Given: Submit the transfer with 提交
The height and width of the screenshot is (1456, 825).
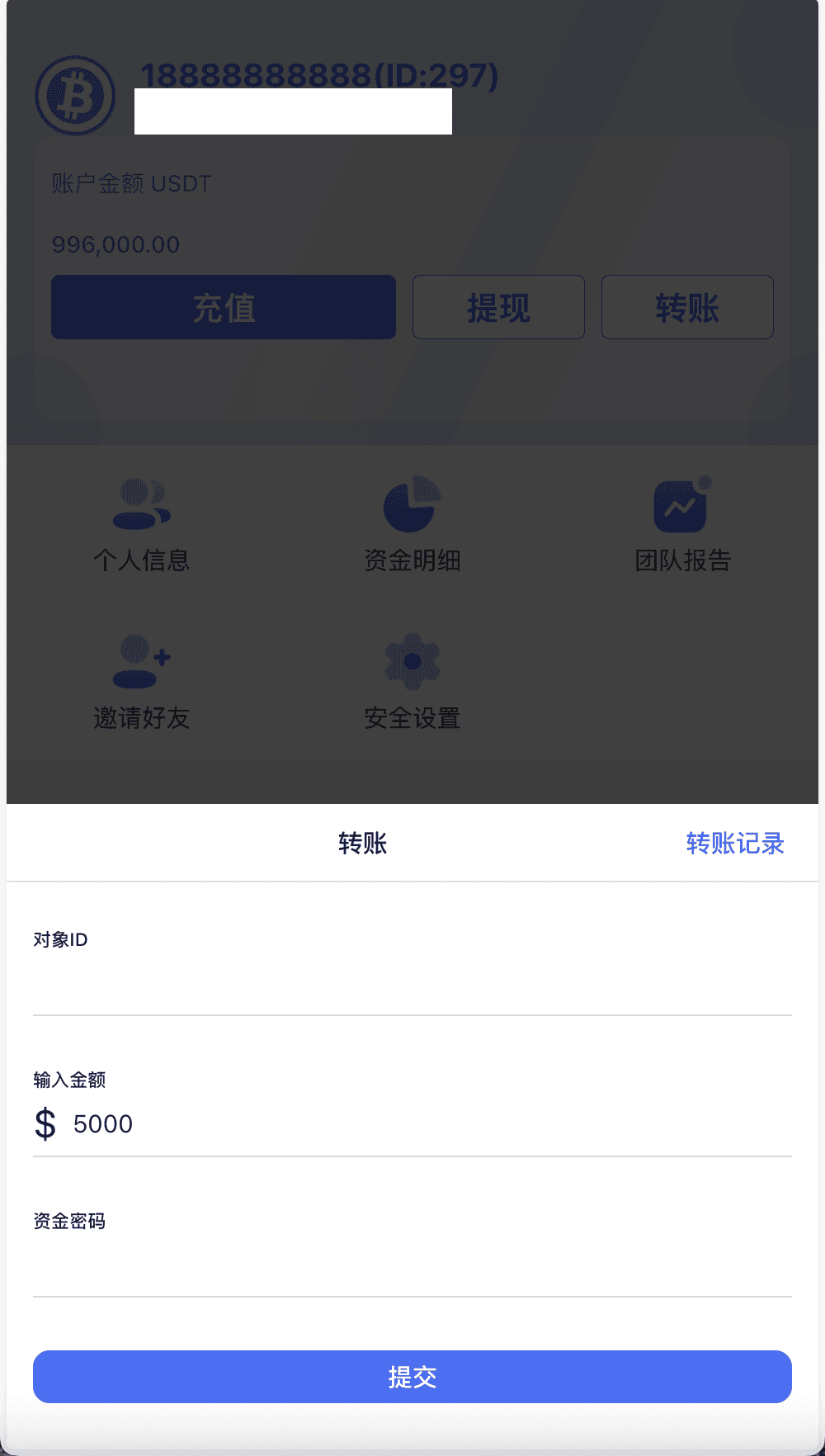Looking at the screenshot, I should (412, 1377).
